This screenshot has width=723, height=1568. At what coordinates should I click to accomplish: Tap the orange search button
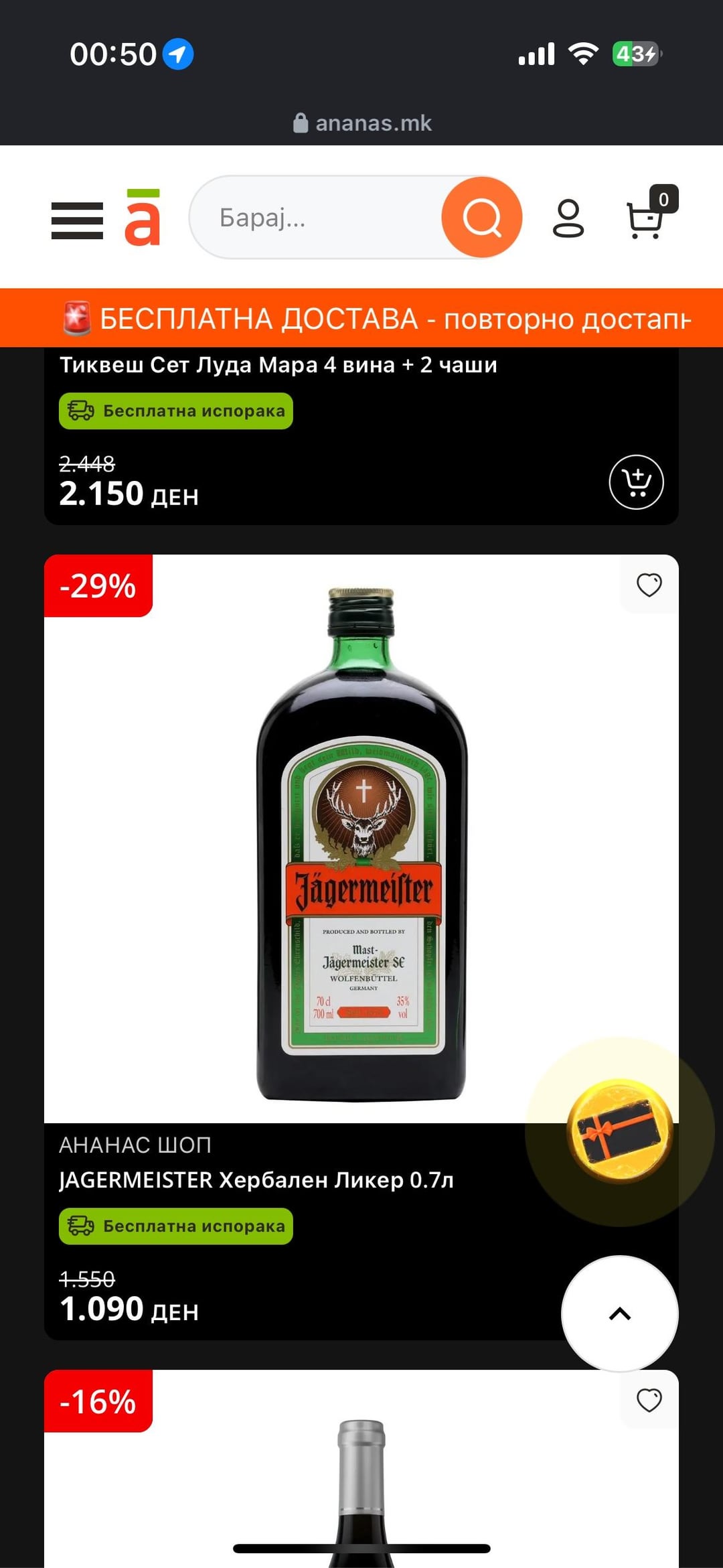(481, 218)
